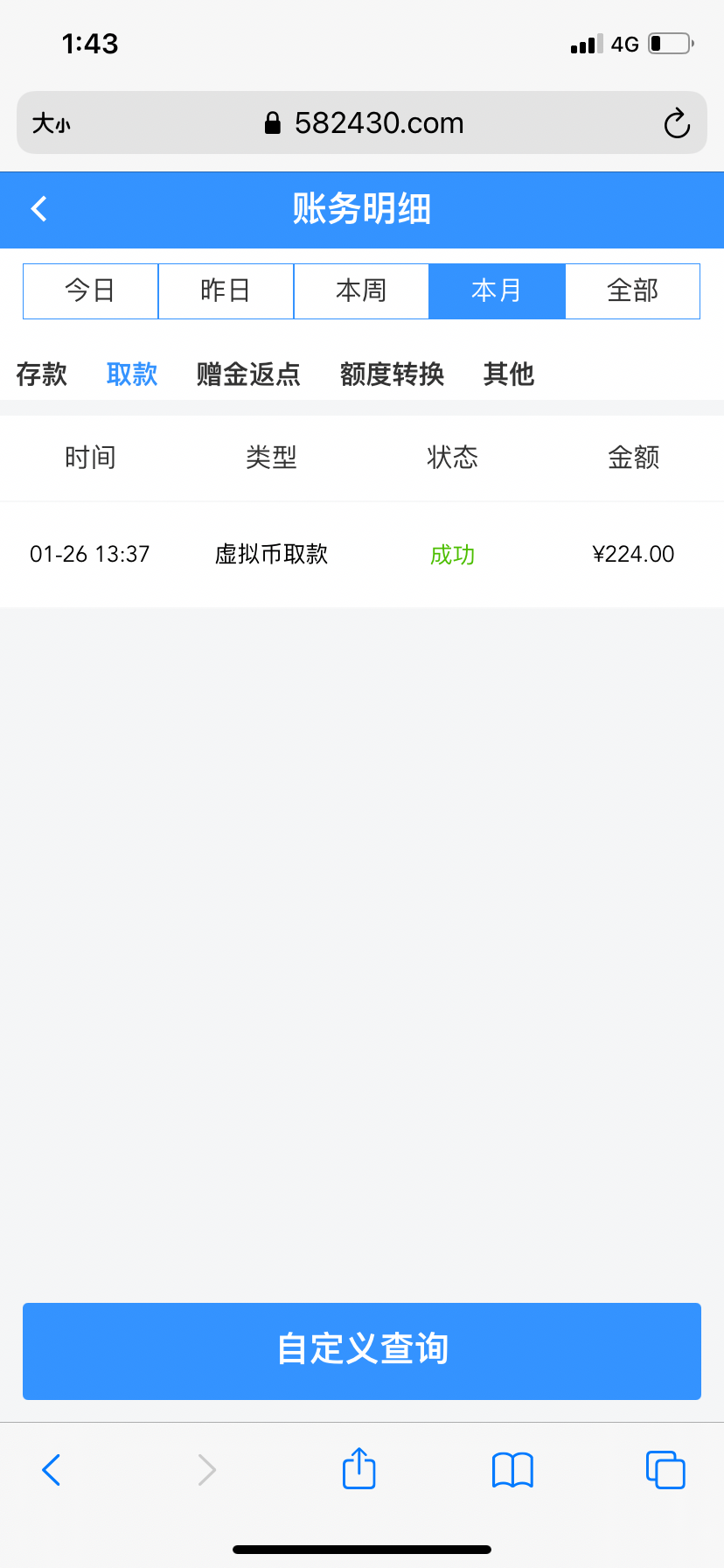The width and height of the screenshot is (724, 1568).
Task: Open the 赠金返点 category
Action: point(248,374)
